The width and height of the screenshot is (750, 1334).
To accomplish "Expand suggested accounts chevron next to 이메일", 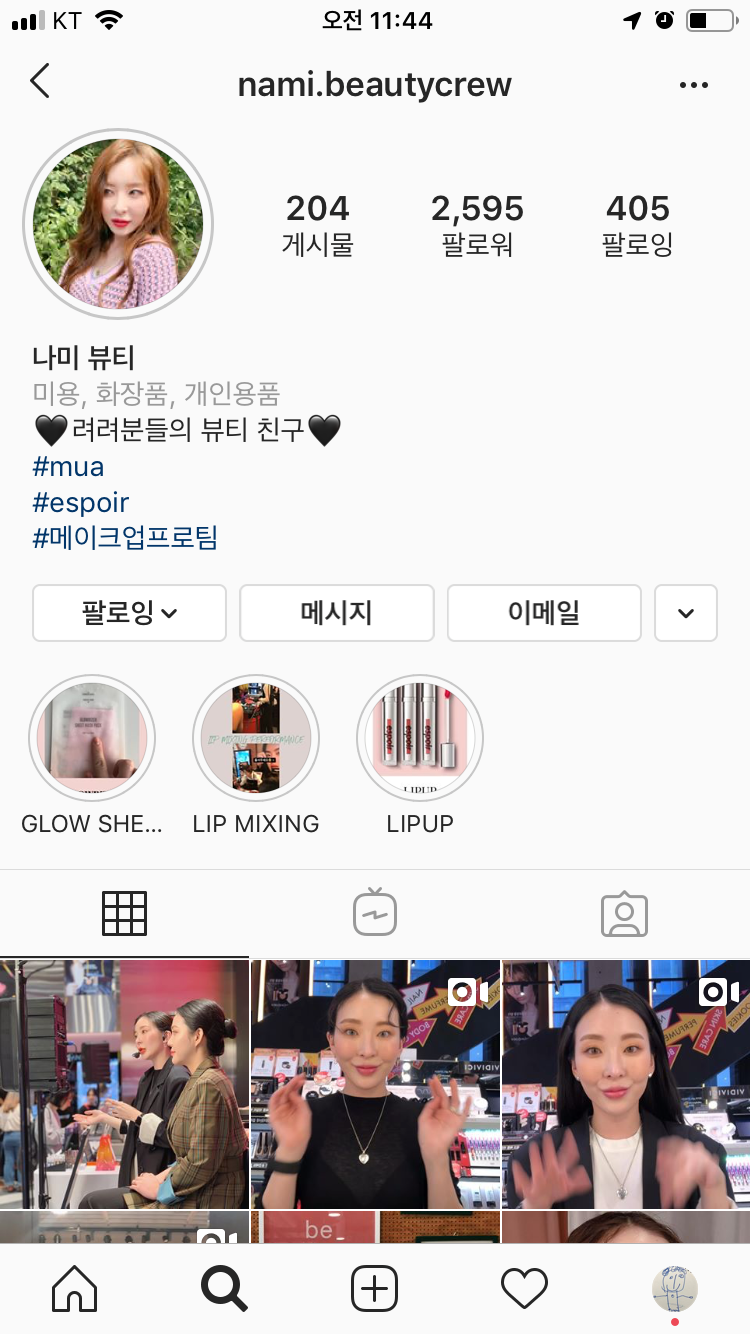I will click(686, 613).
